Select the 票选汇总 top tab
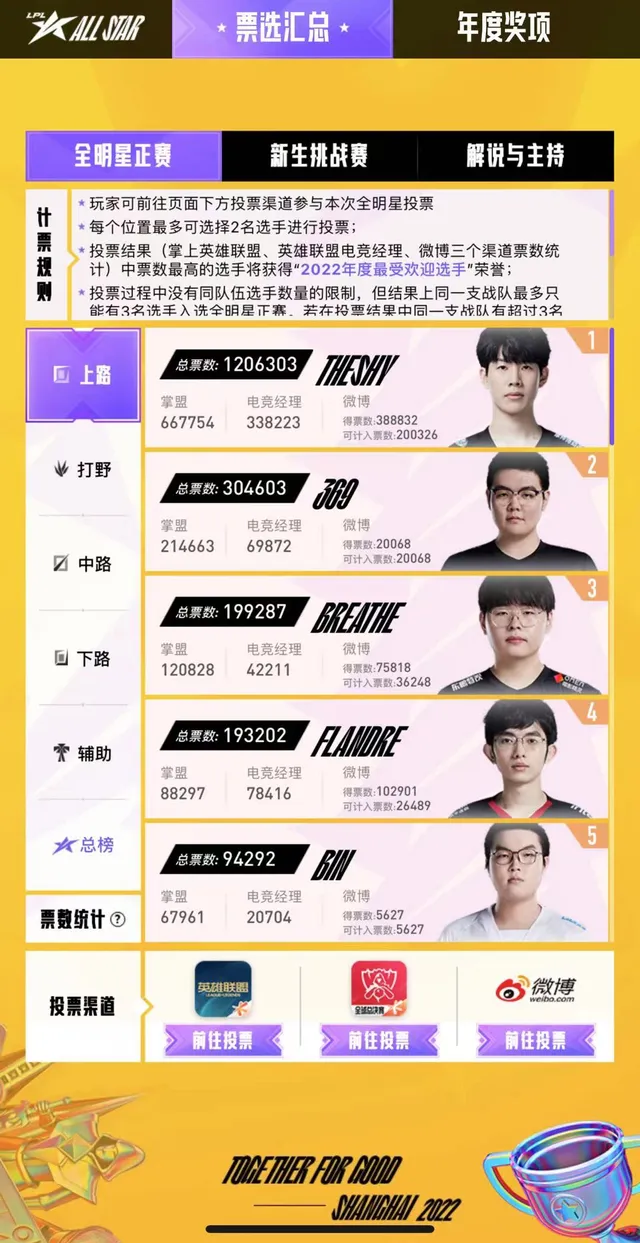This screenshot has height=1243, width=640. click(282, 28)
